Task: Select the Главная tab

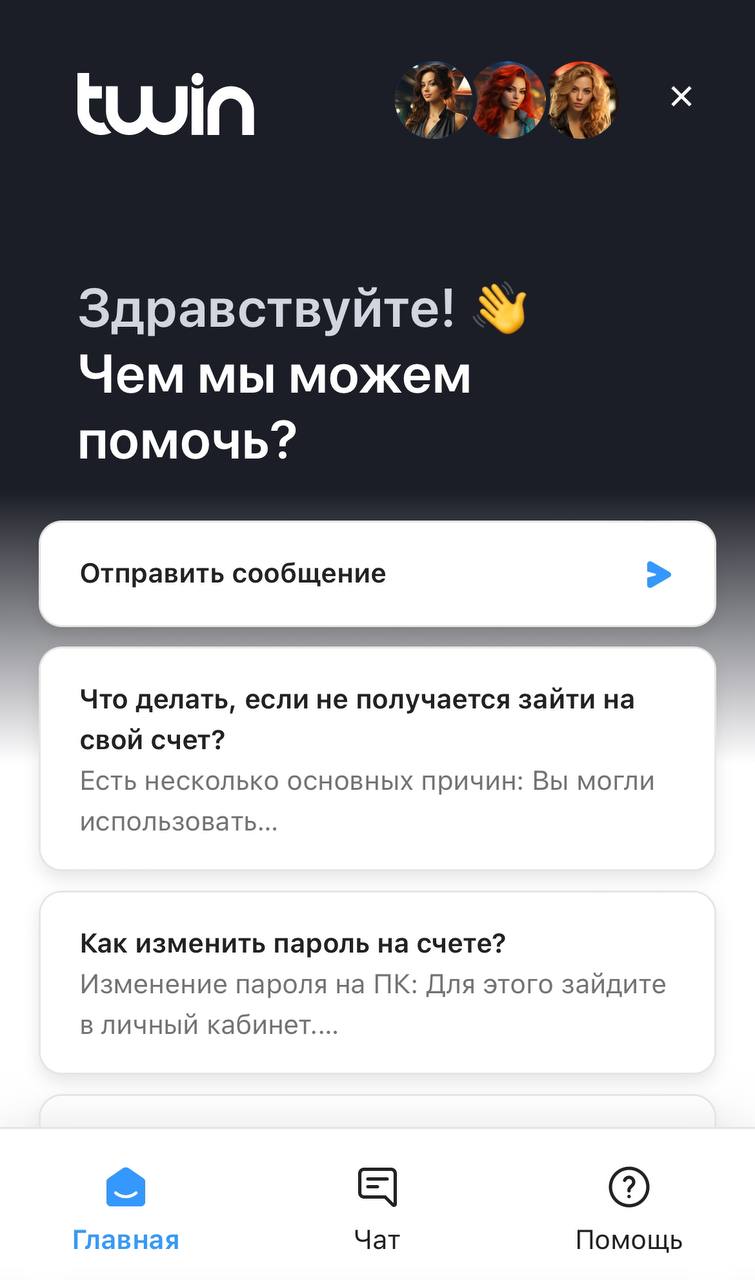Action: tap(126, 1208)
